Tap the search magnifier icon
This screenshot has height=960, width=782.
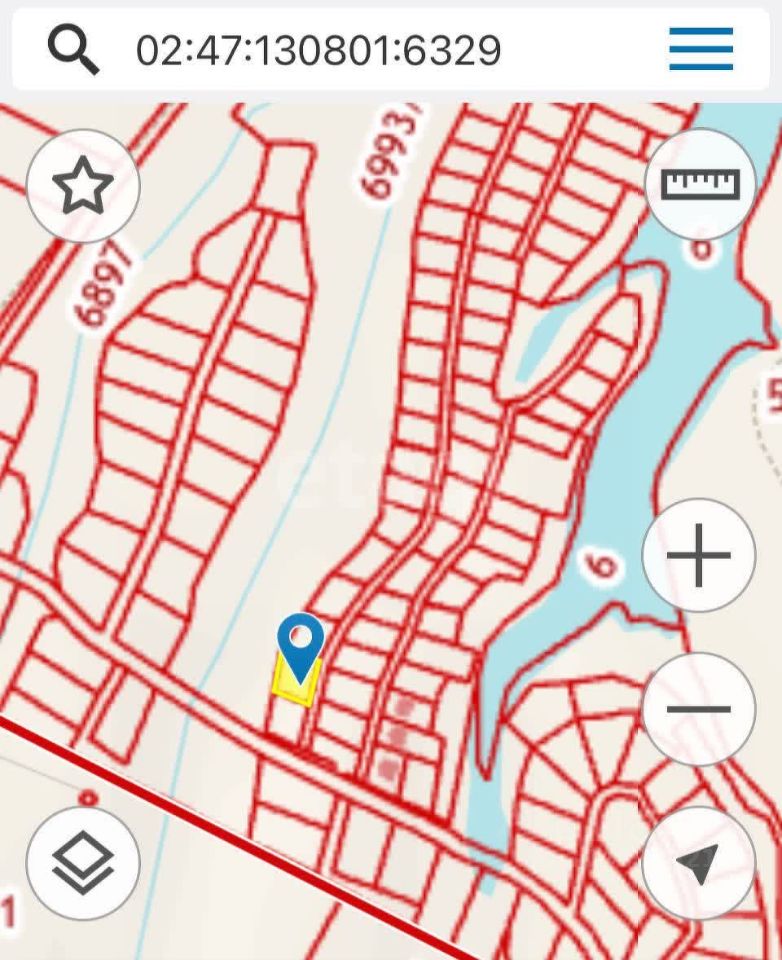click(74, 48)
